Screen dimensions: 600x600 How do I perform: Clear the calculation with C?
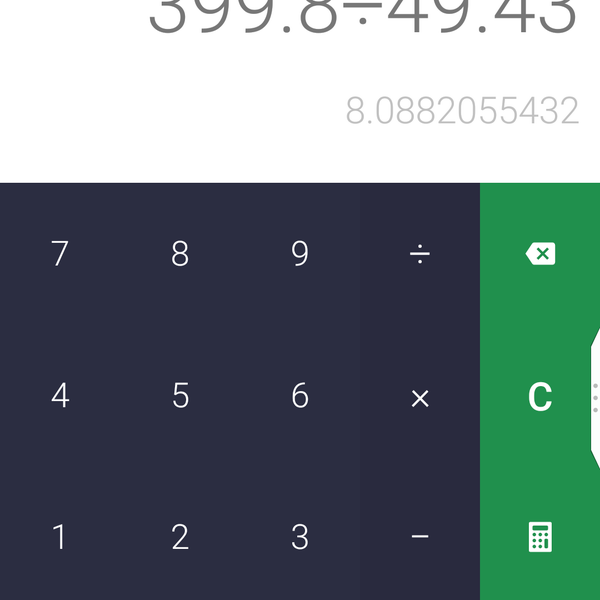540,397
